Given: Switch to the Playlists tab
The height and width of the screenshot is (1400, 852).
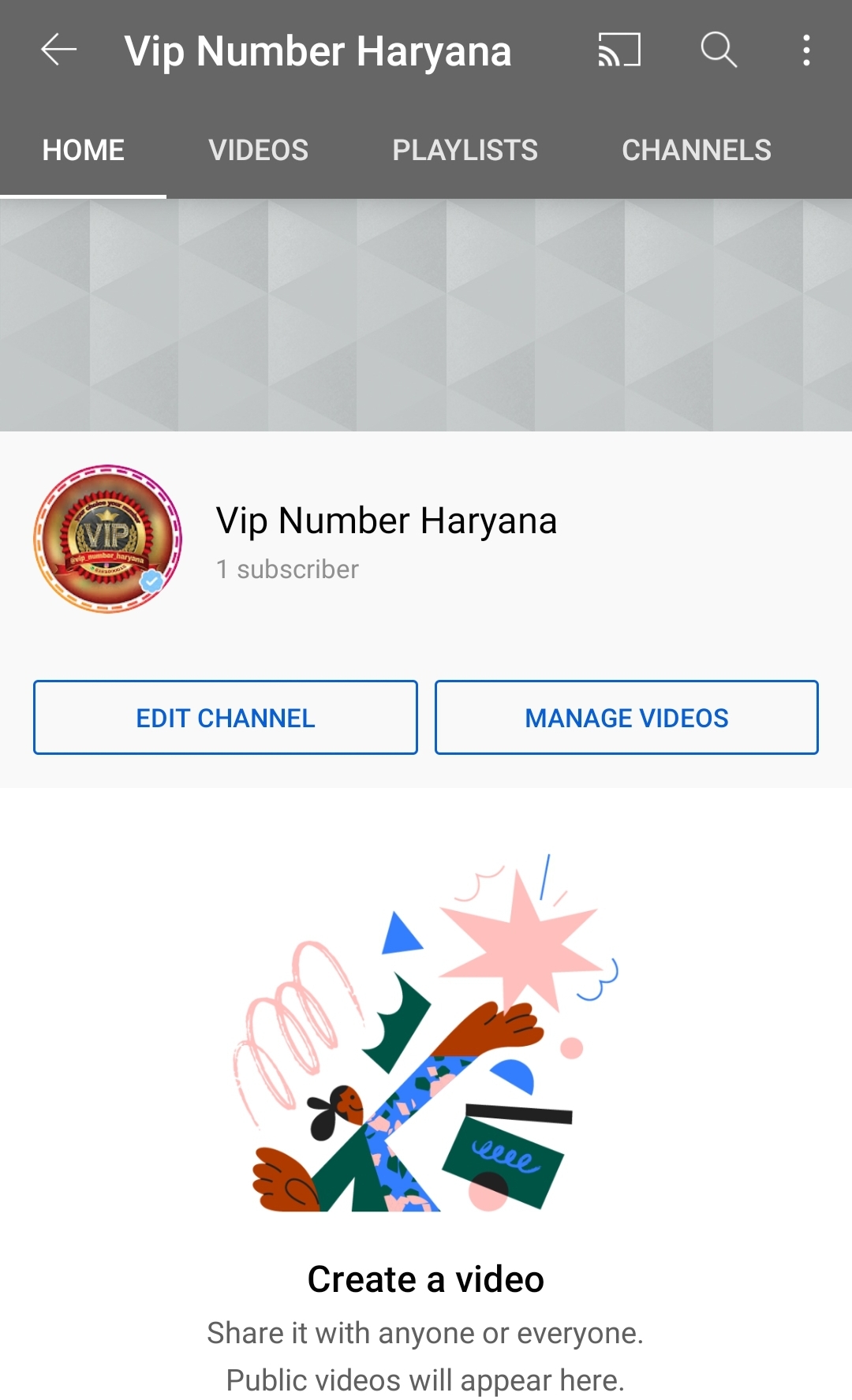Looking at the screenshot, I should pos(465,150).
